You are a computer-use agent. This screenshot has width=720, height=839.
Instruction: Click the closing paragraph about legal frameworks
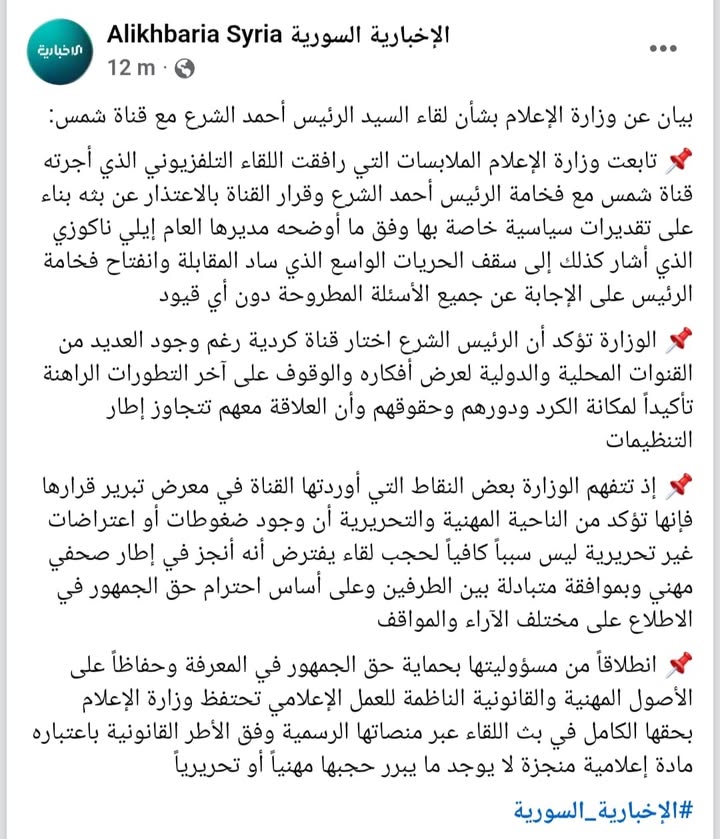(360, 720)
